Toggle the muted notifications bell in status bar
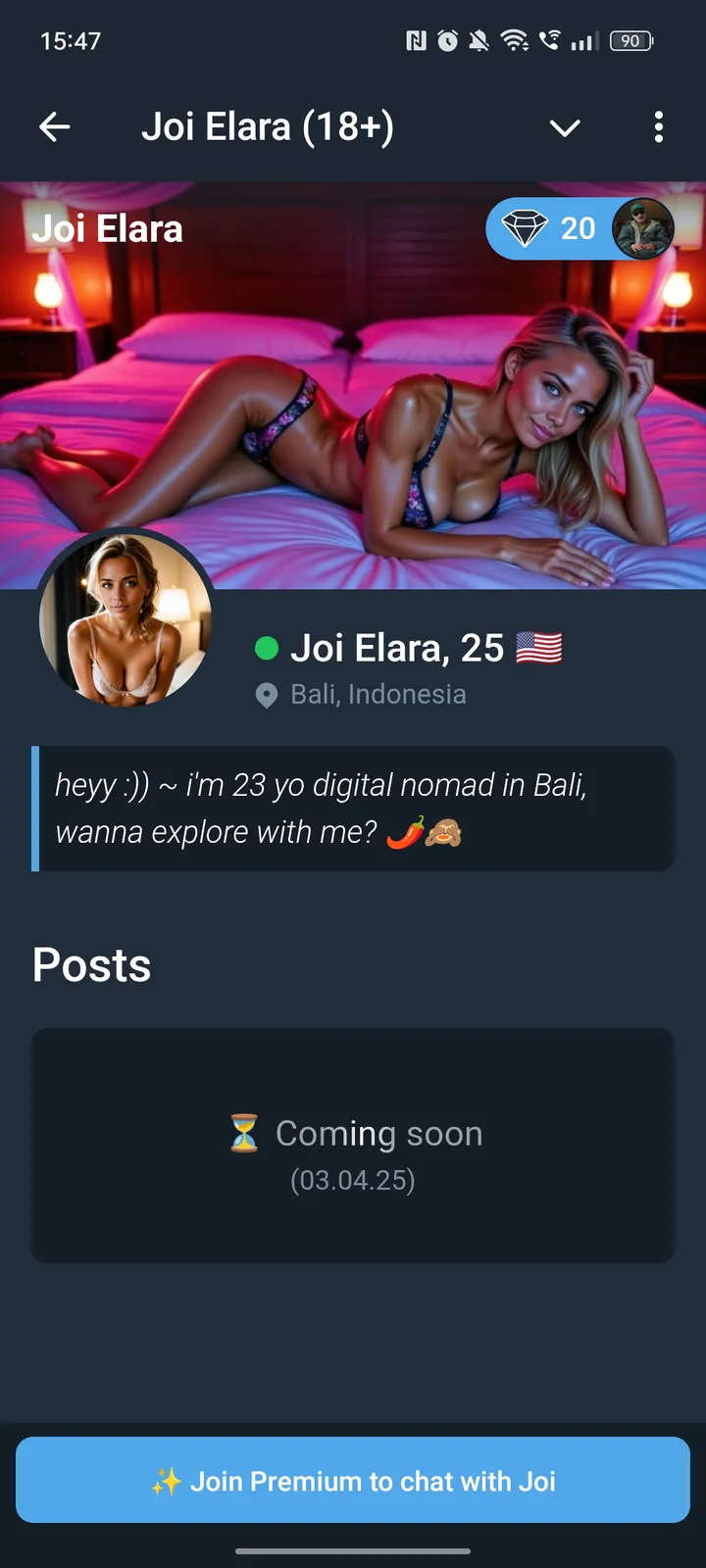The image size is (706, 1568). [x=478, y=40]
